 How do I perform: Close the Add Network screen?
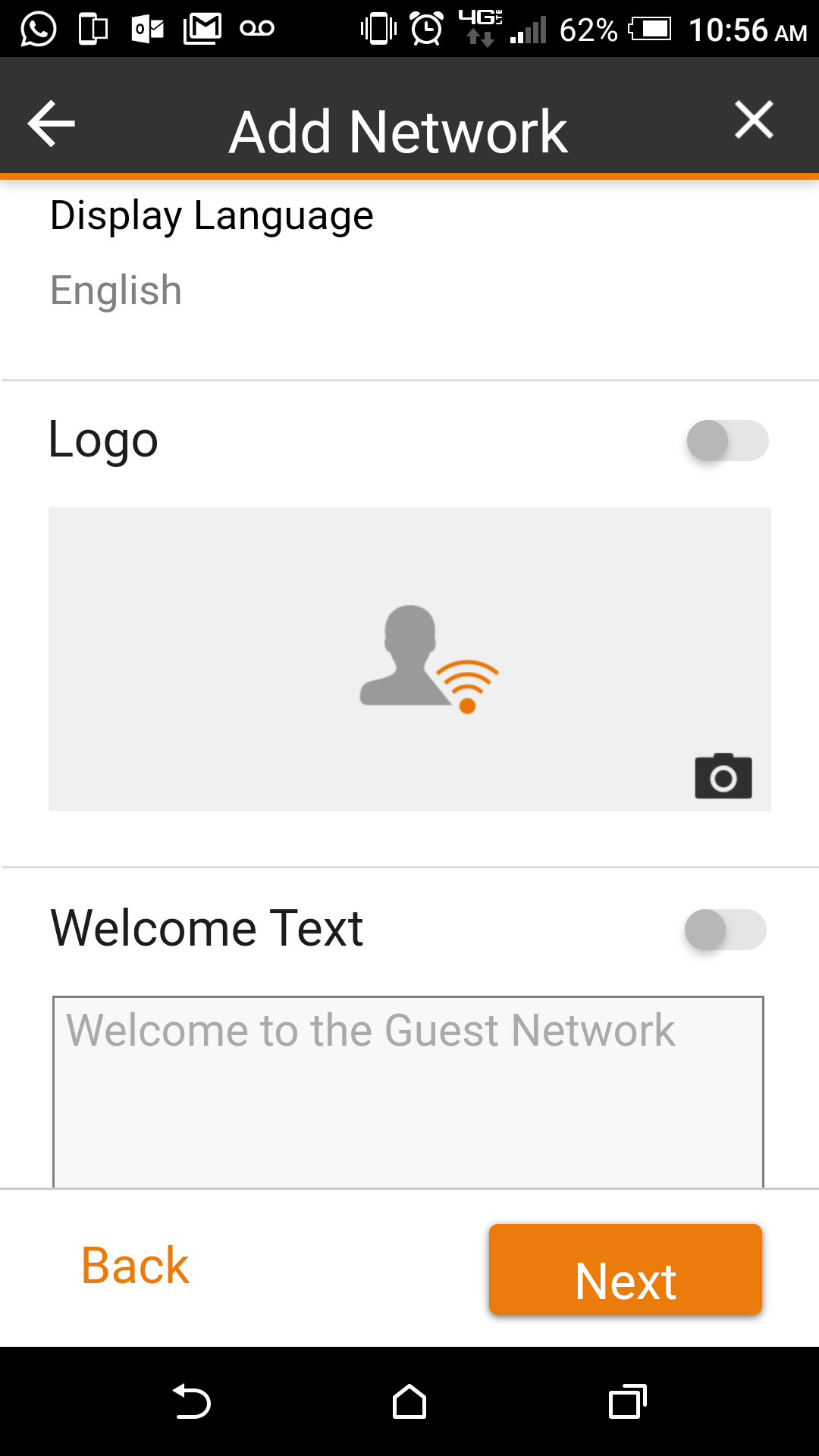click(x=754, y=121)
